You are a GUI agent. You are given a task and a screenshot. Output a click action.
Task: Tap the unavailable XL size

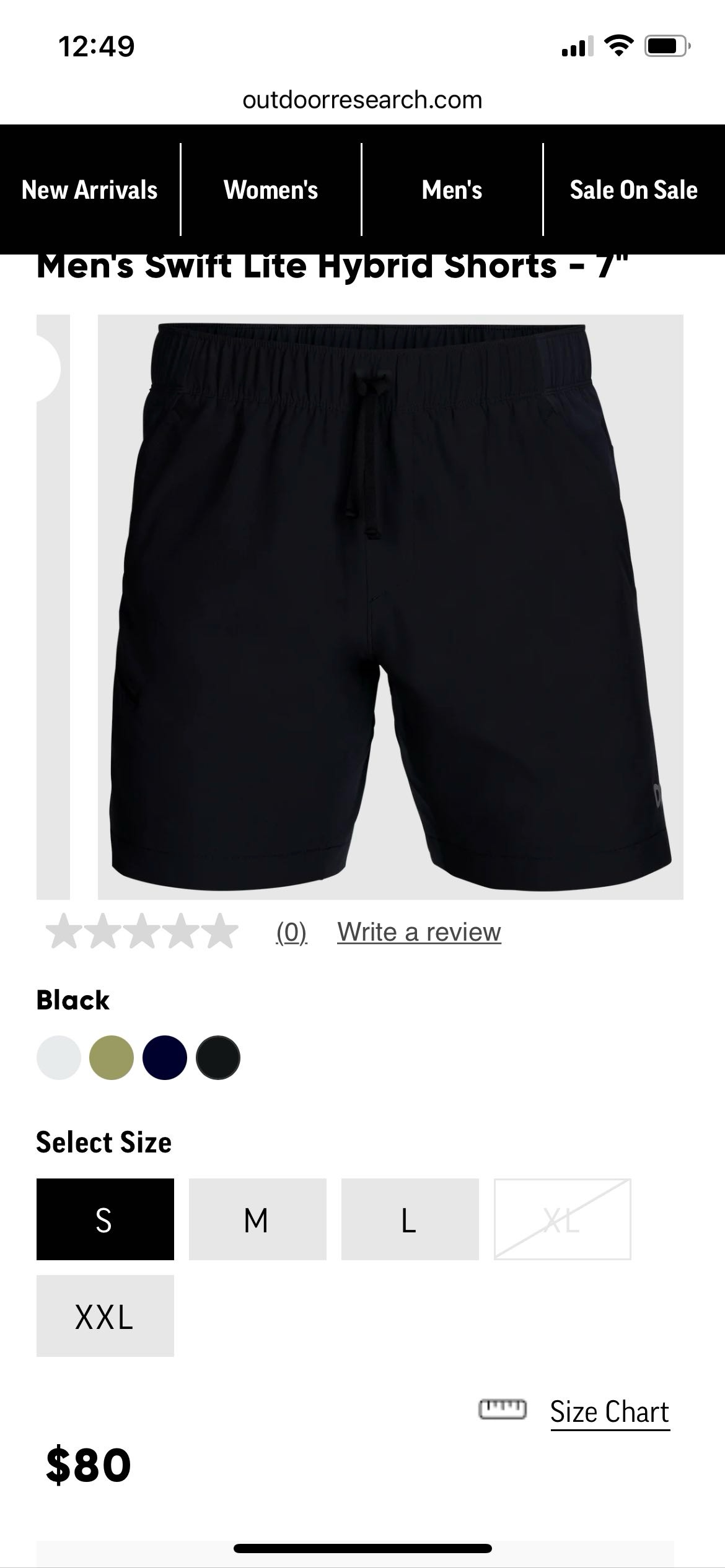point(562,1220)
